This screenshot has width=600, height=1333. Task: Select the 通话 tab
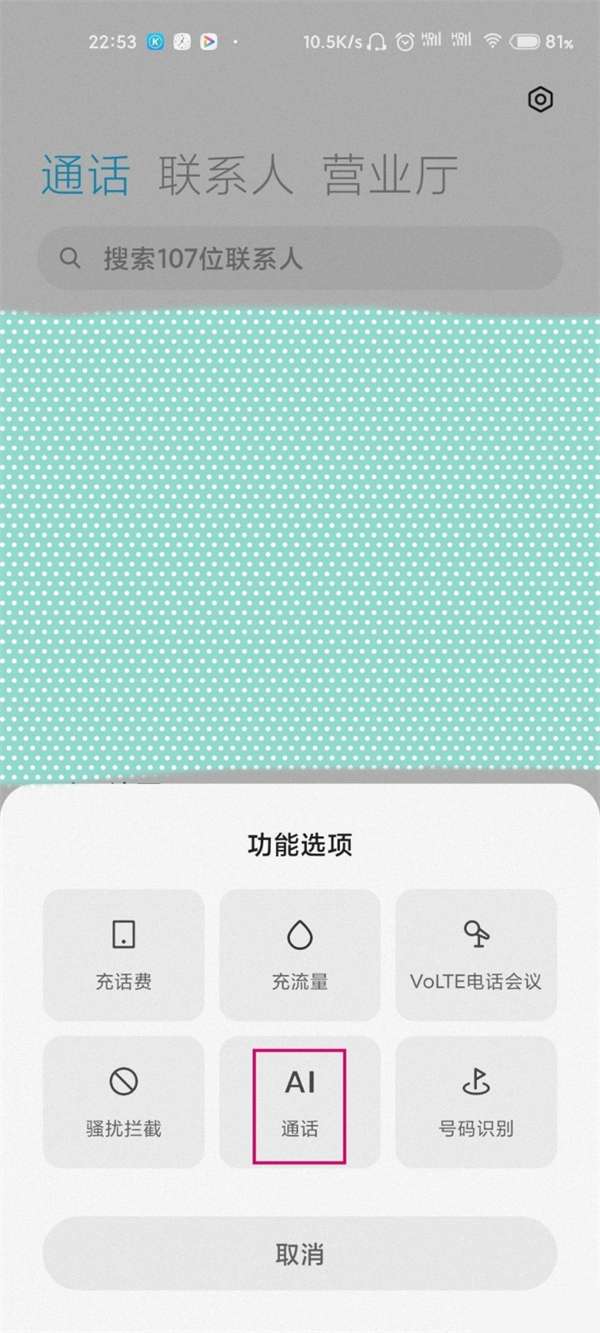[85, 176]
